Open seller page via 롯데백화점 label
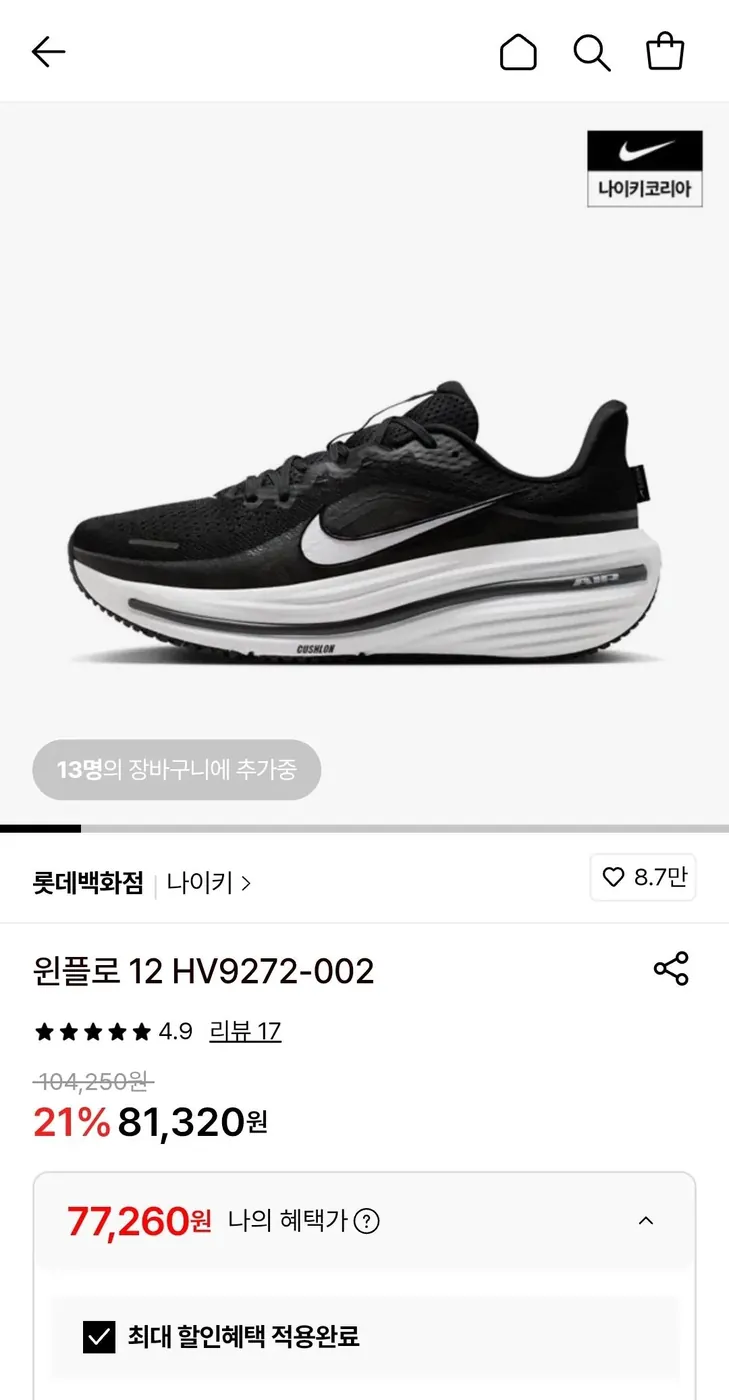This screenshot has width=729, height=1400. point(88,883)
